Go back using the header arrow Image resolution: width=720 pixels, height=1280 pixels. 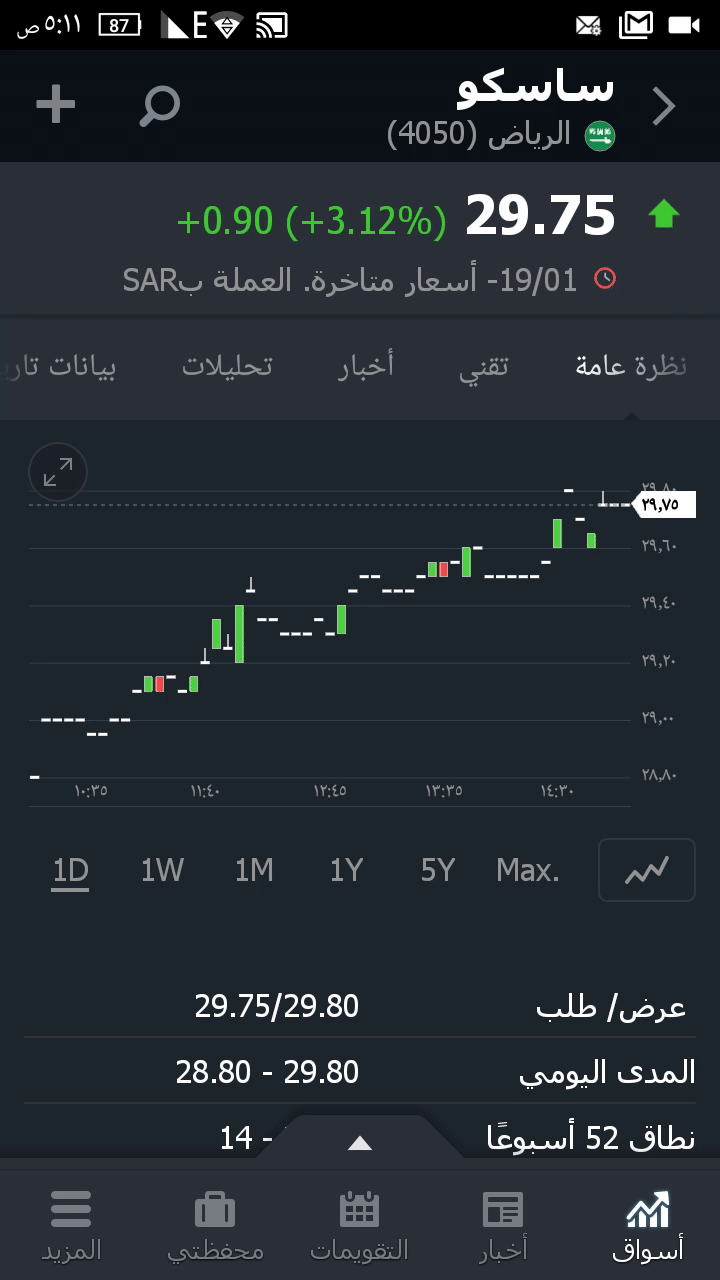coord(664,106)
